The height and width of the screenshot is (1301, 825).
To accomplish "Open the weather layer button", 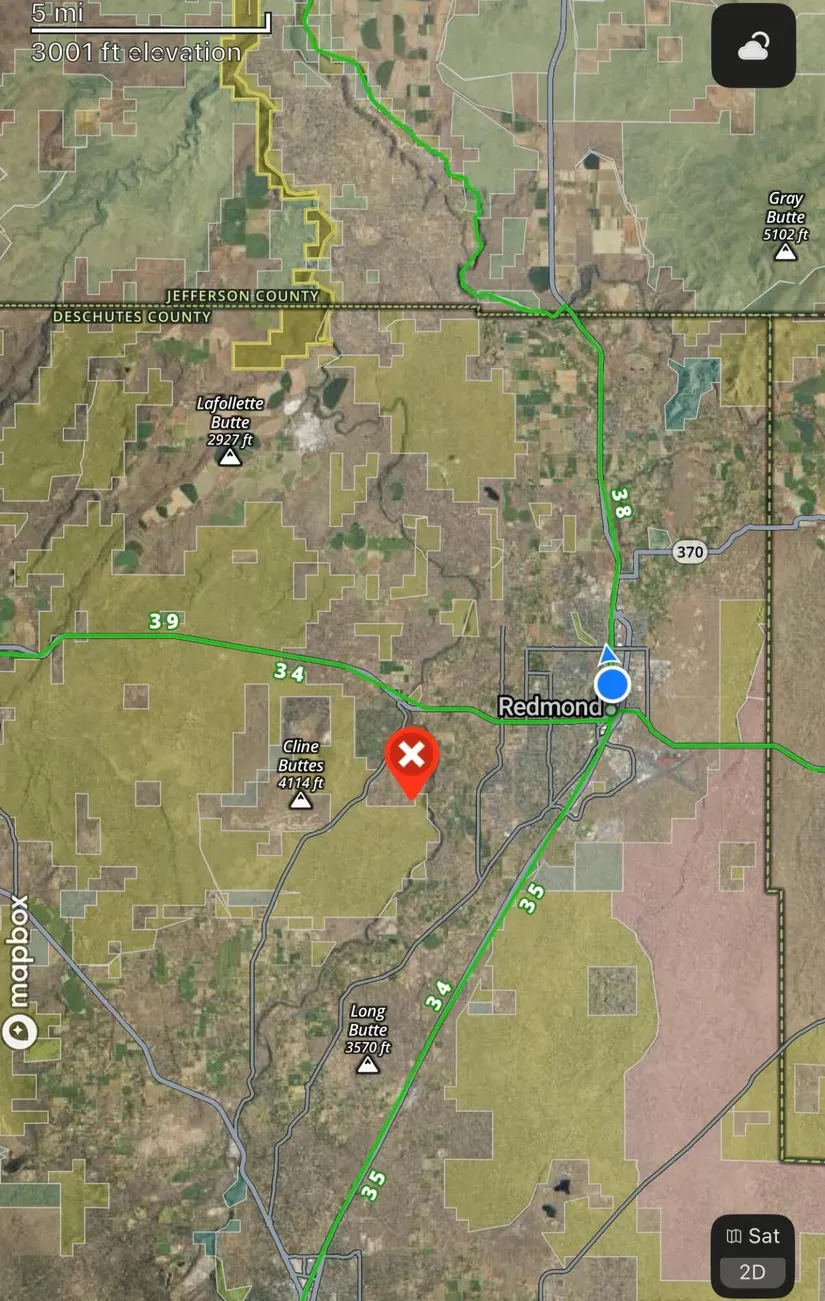I will click(753, 46).
